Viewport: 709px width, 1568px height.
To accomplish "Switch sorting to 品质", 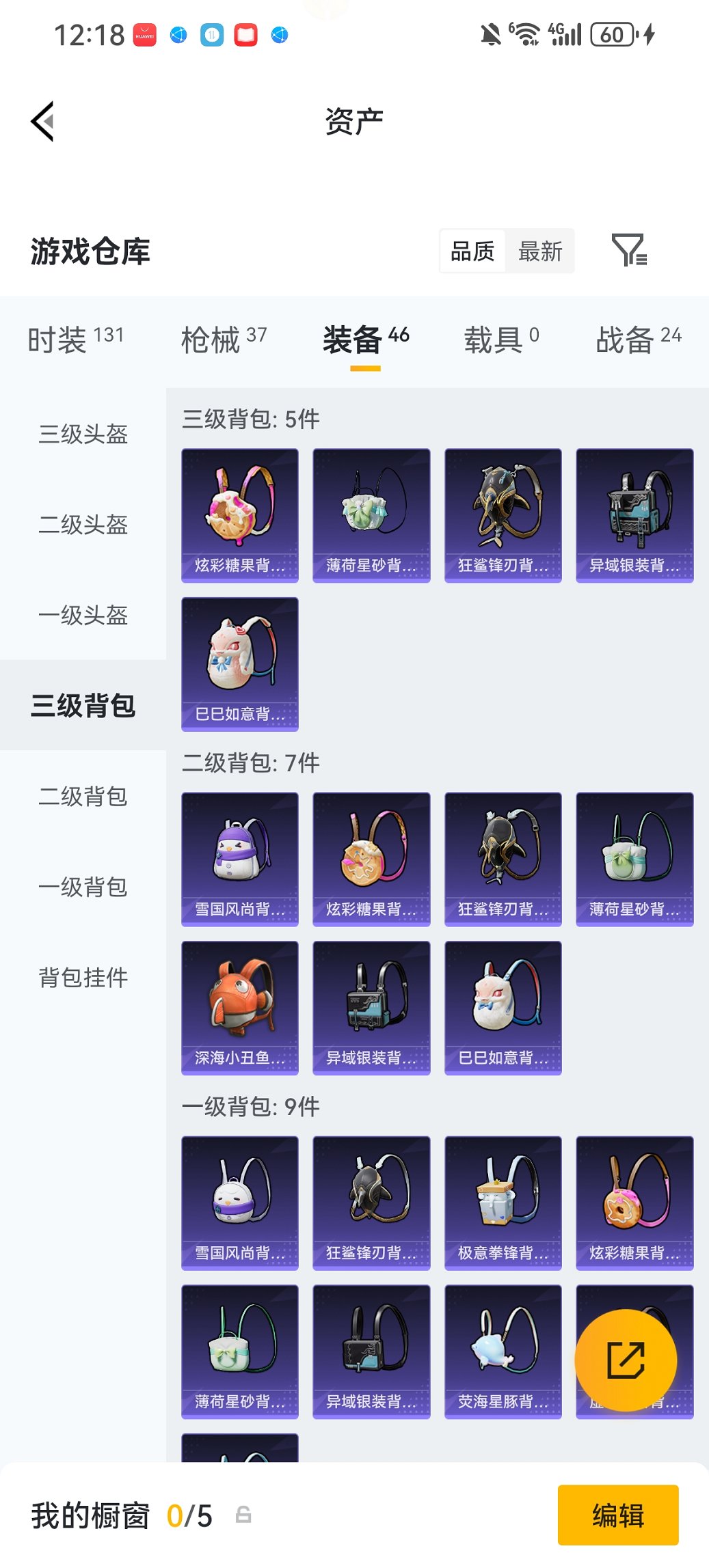I will (472, 251).
